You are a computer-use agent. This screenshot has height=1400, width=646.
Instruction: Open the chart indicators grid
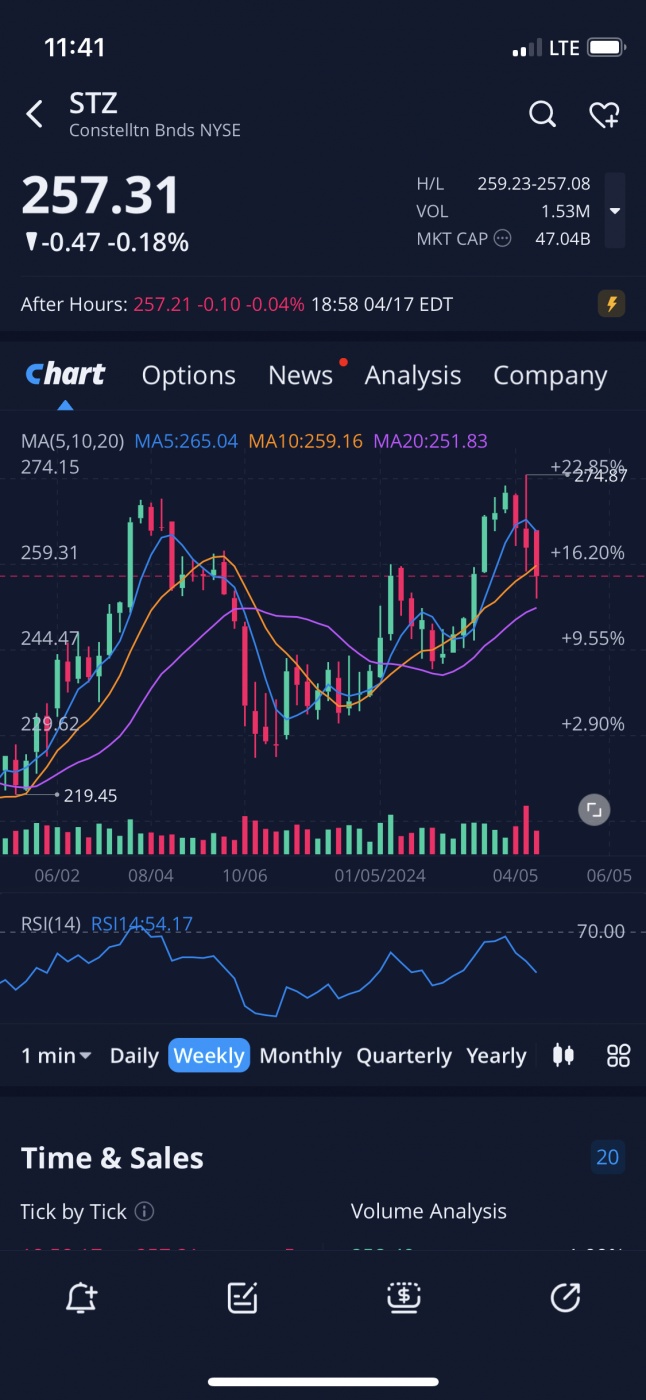[x=619, y=1056]
